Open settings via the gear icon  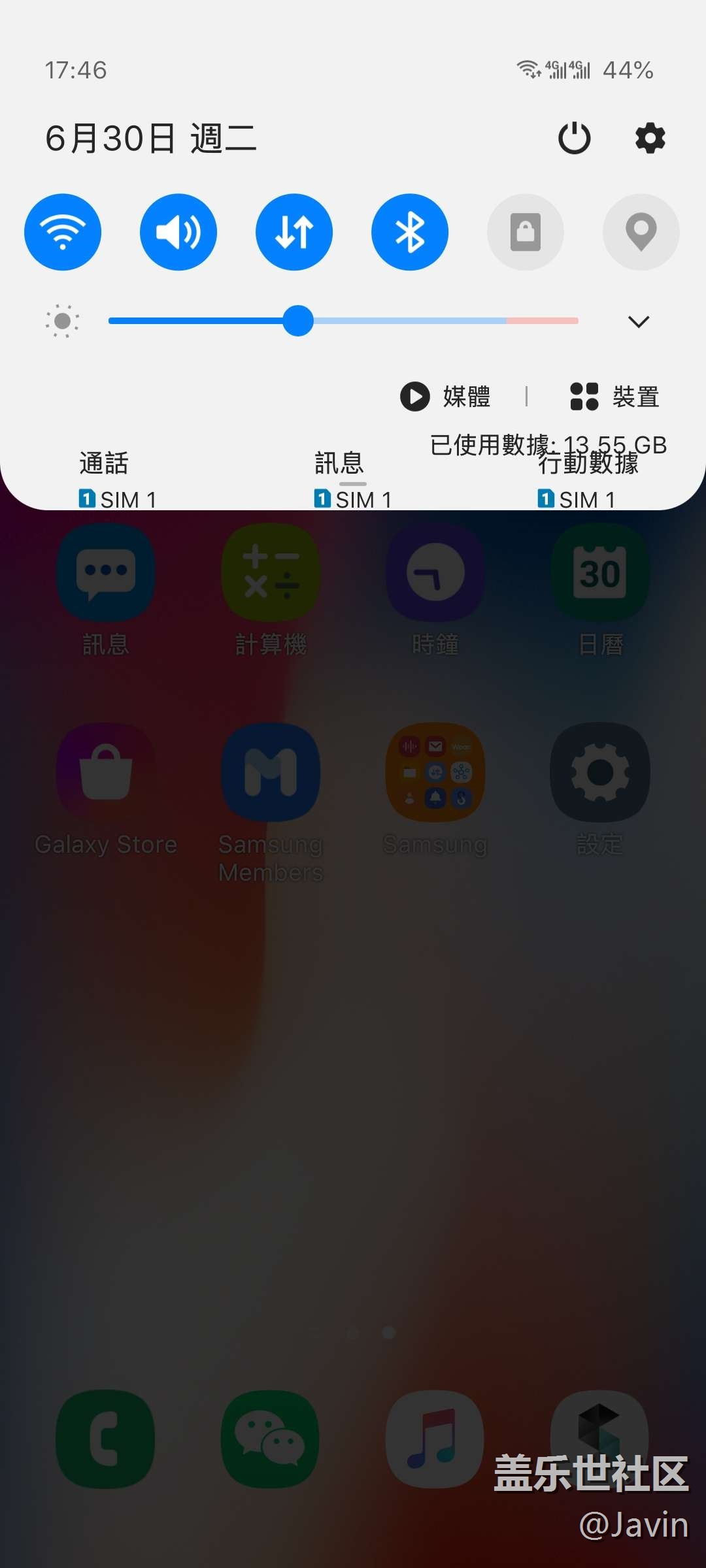650,138
